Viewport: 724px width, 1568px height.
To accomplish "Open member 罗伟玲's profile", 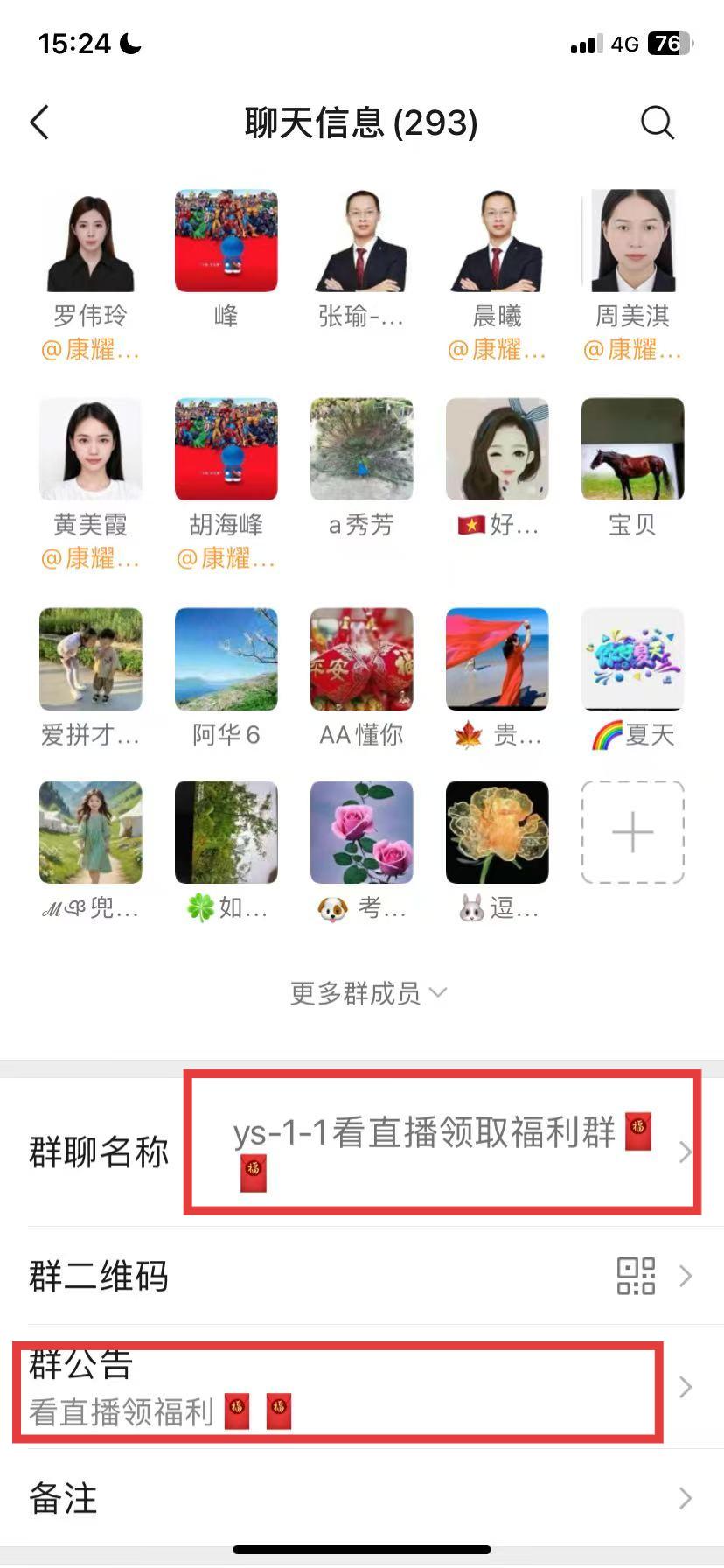I will click(x=90, y=241).
